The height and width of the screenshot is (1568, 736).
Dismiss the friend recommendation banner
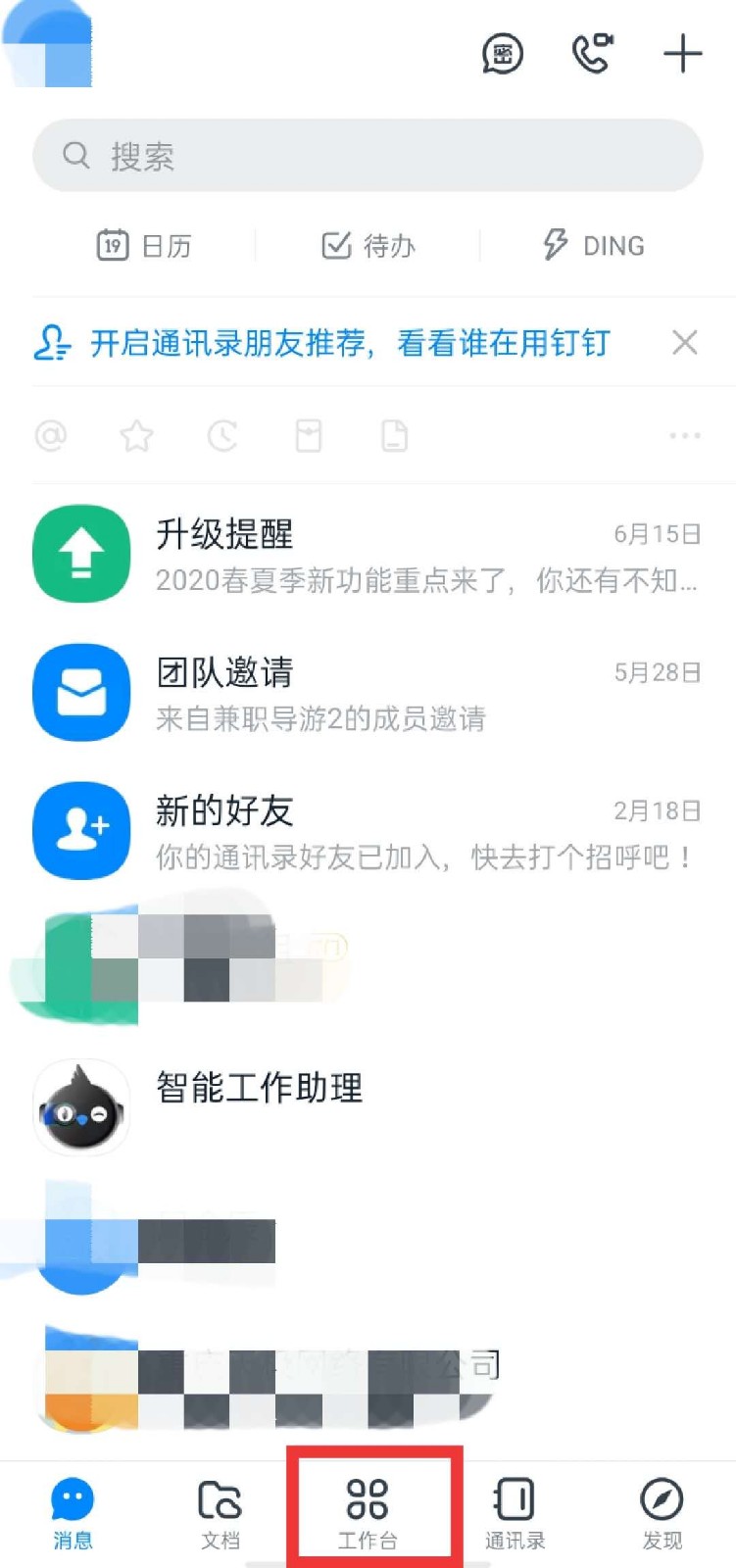(684, 343)
